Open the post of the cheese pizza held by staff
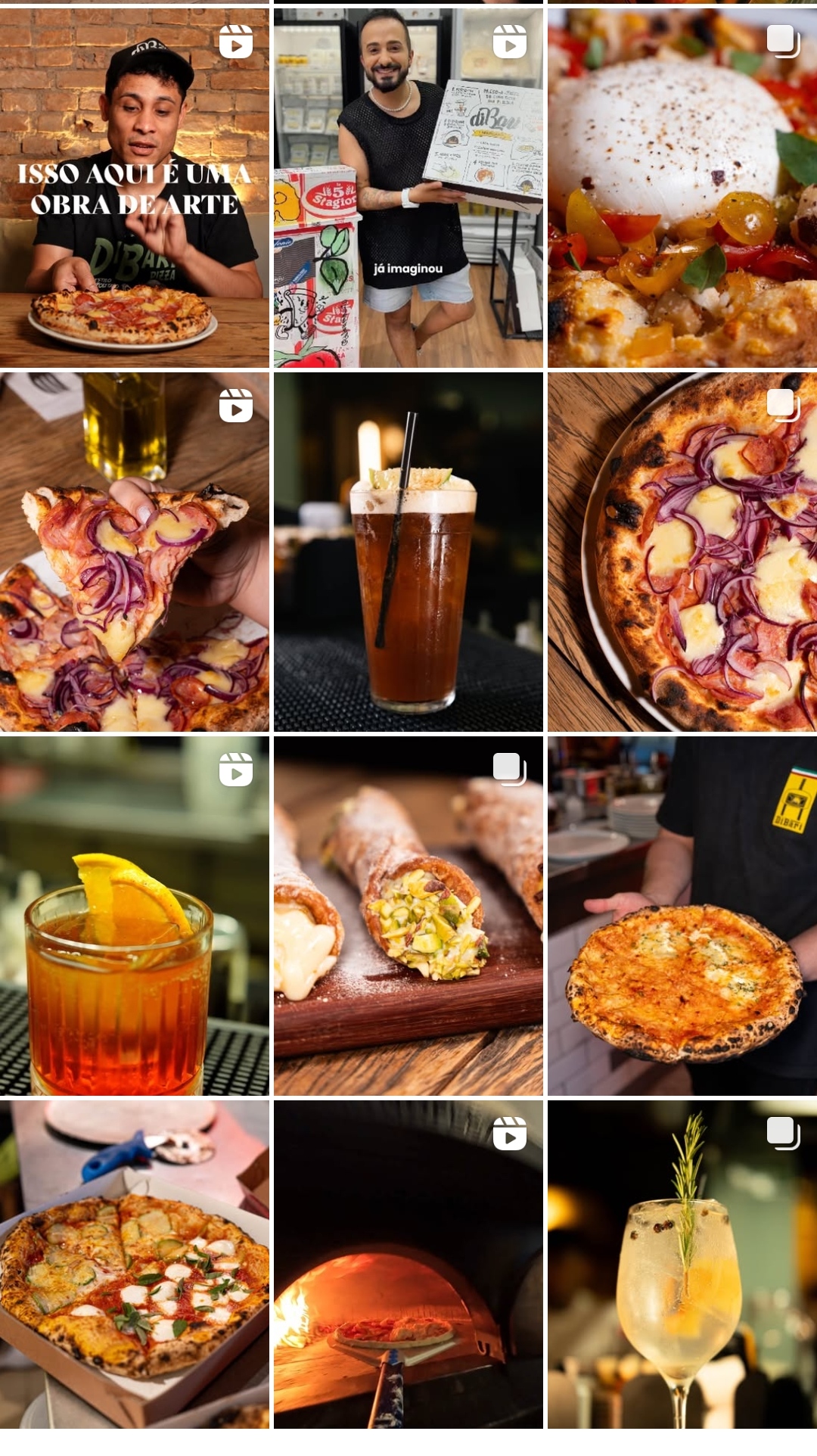 tap(682, 916)
